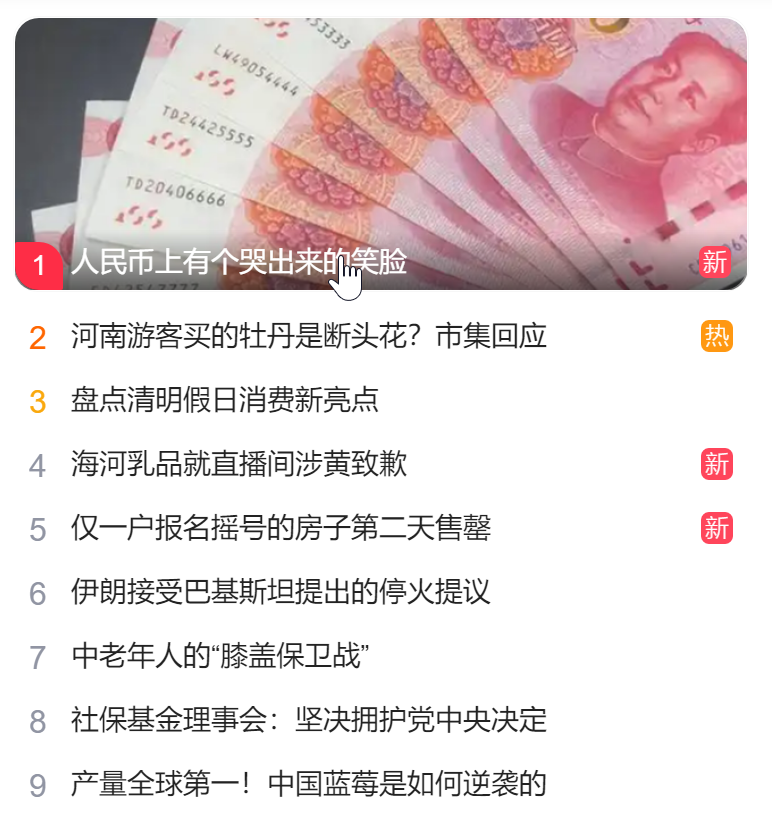The width and height of the screenshot is (772, 840).
Task: Select the red number 1 rank badge
Action: click(x=38, y=262)
